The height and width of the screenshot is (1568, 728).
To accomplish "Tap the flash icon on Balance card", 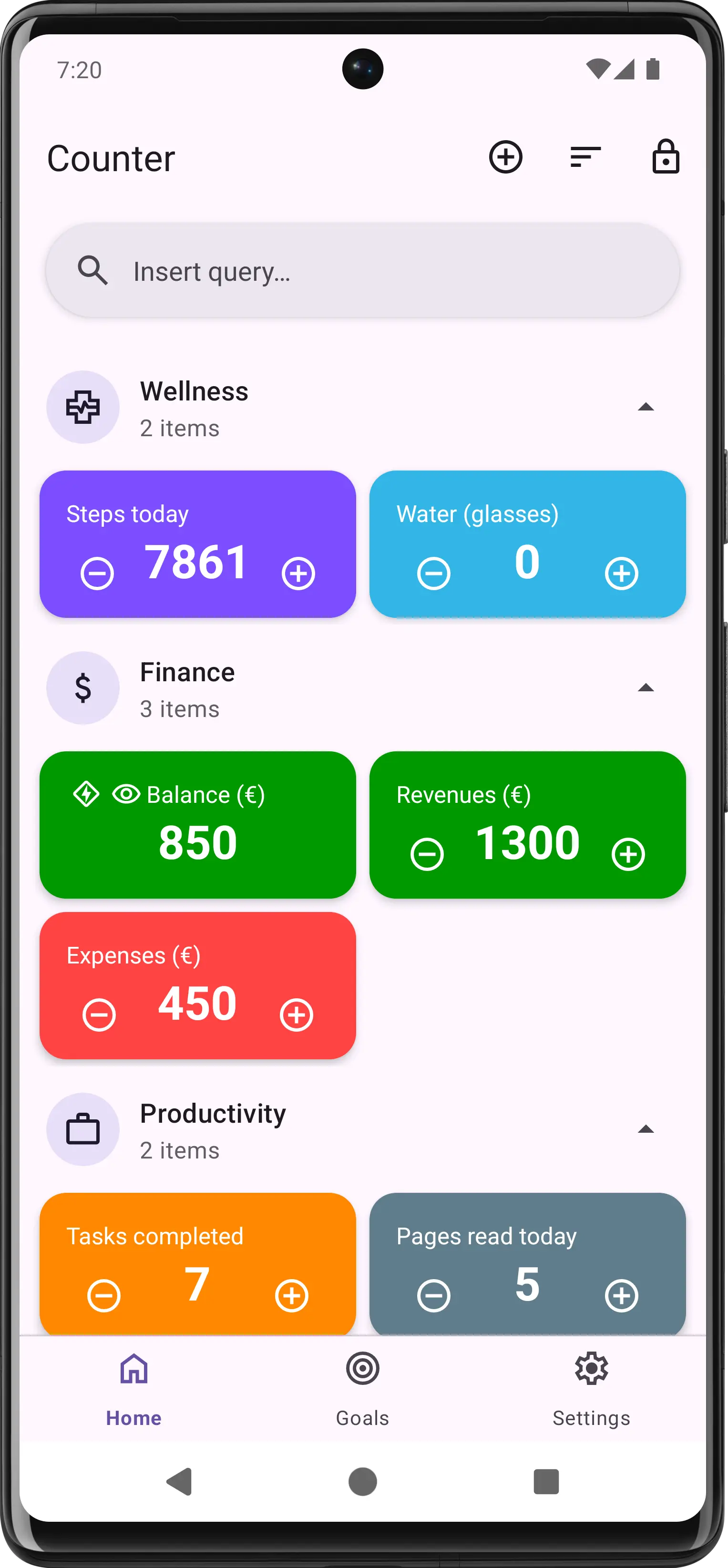I will coord(87,793).
